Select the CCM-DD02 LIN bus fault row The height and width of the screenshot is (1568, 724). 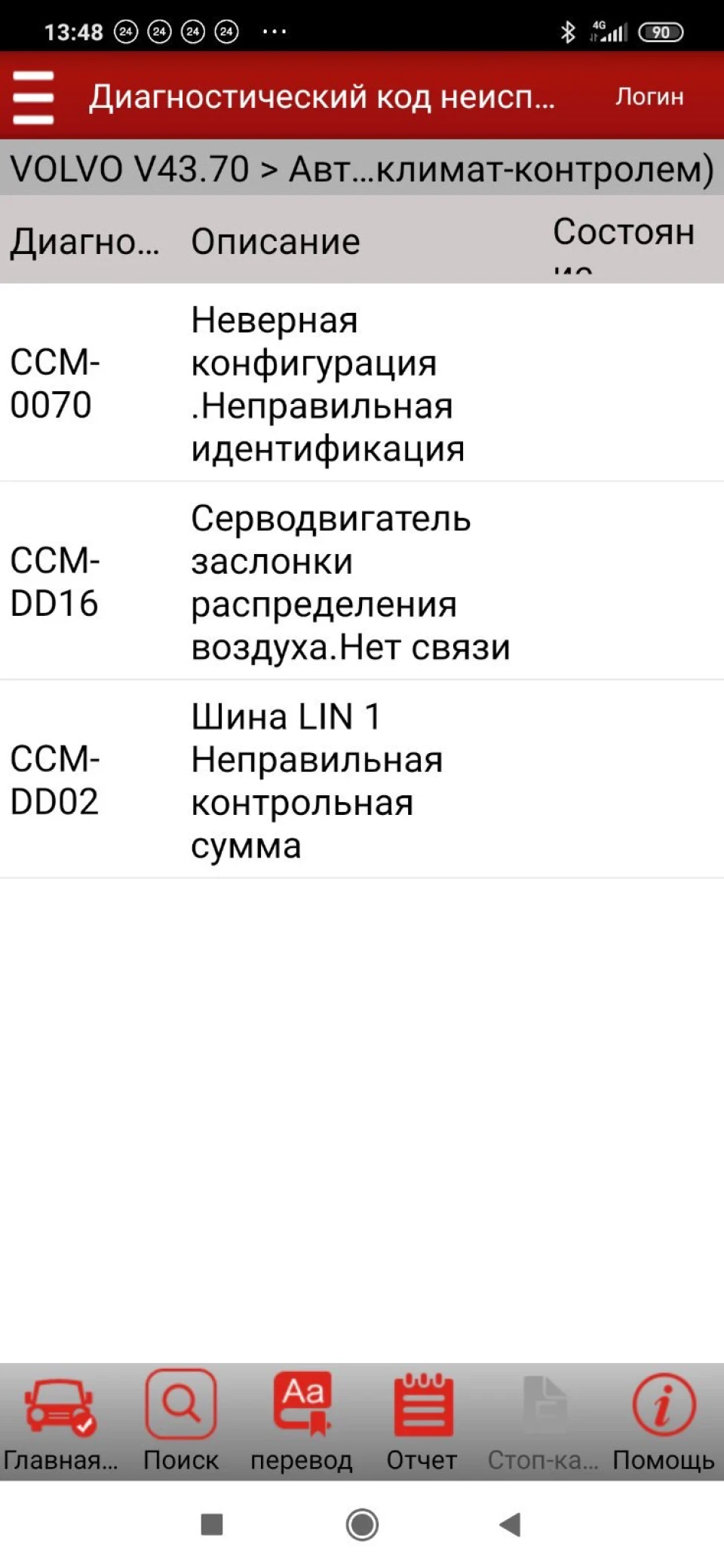362,779
